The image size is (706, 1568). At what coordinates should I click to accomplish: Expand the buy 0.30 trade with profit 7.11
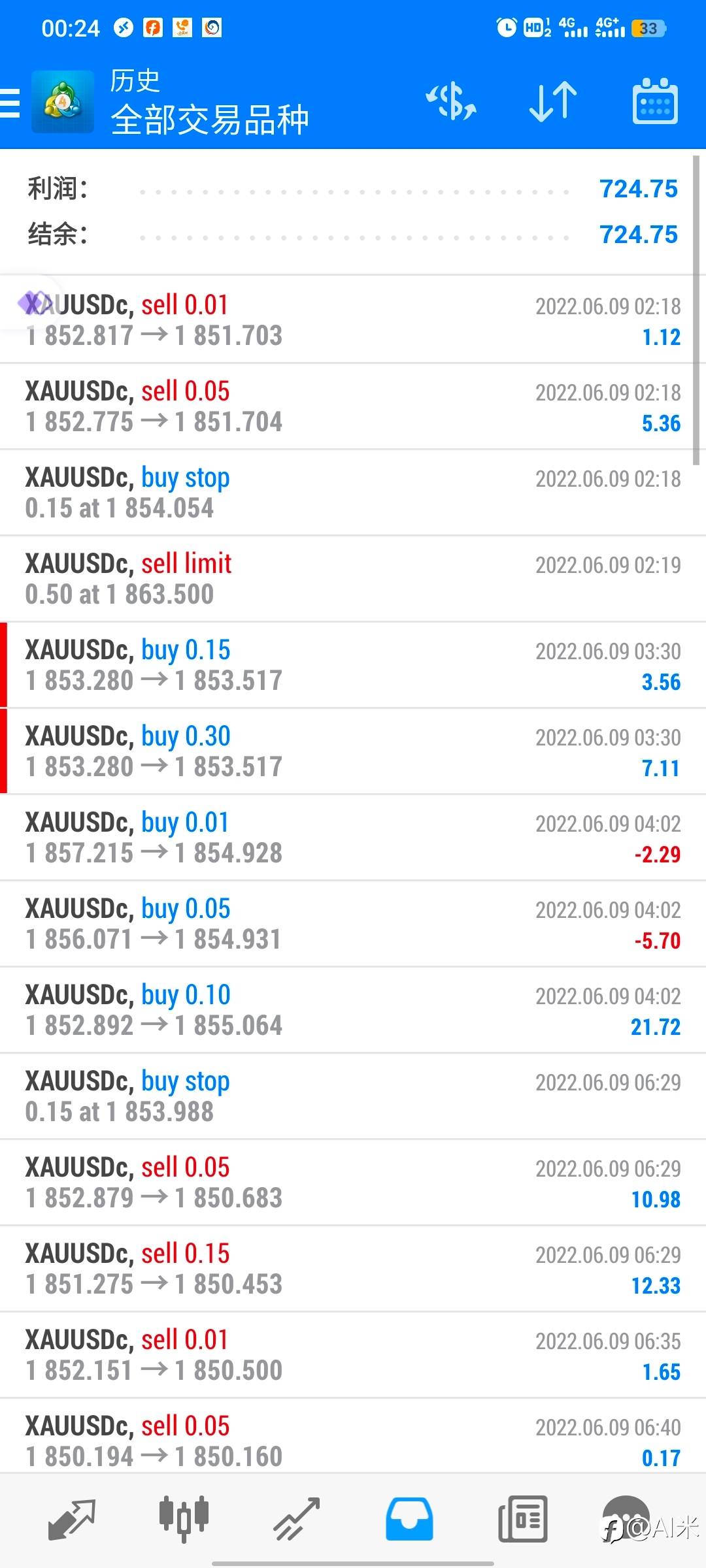(x=353, y=751)
